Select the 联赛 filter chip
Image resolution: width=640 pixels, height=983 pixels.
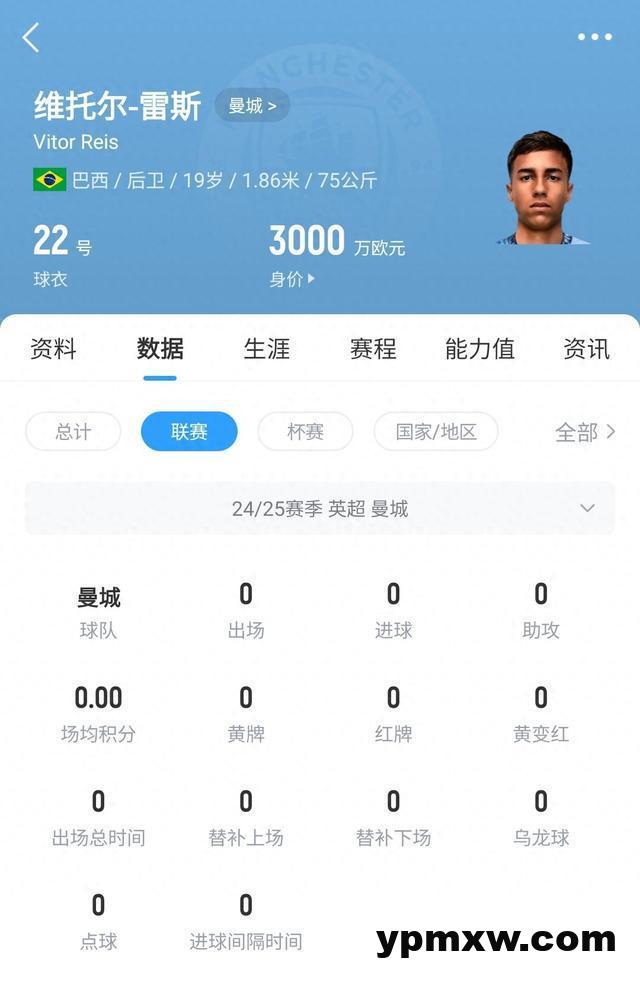pyautogui.click(x=189, y=432)
